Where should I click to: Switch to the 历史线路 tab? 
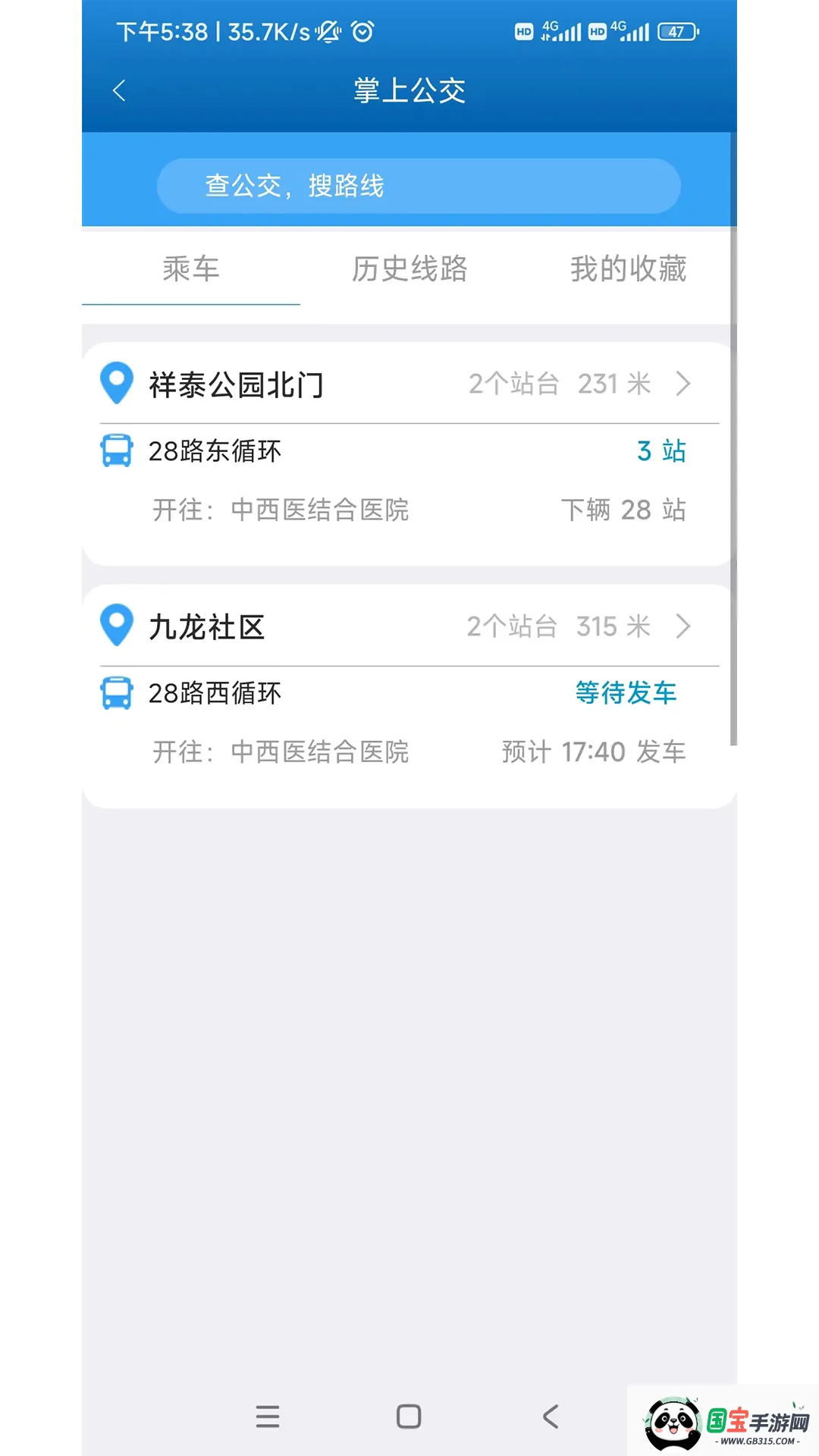click(x=409, y=269)
